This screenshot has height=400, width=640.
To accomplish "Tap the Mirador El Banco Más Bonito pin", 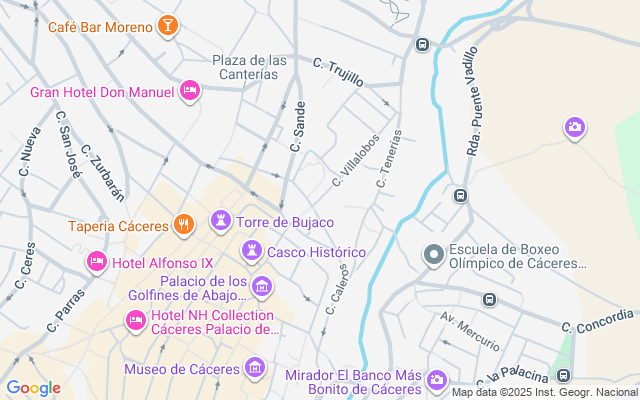I will pyautogui.click(x=437, y=380).
